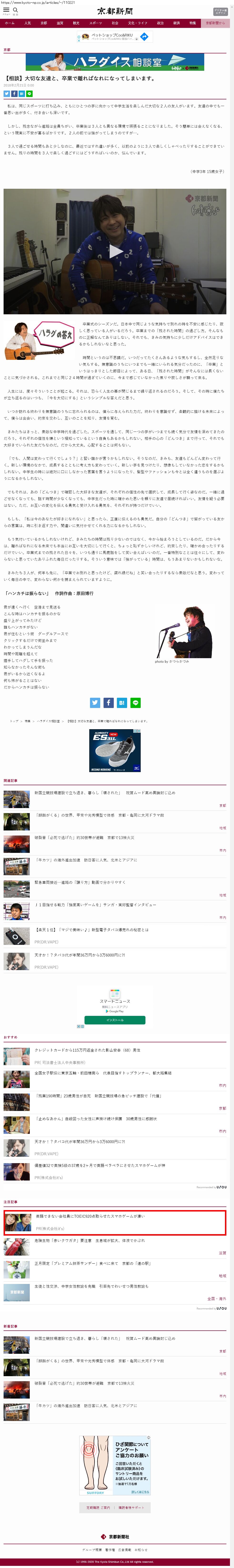This screenshot has height=1568, width=234.
Task: Open related article about 新国立競技場建設
Action: [x=105, y=793]
